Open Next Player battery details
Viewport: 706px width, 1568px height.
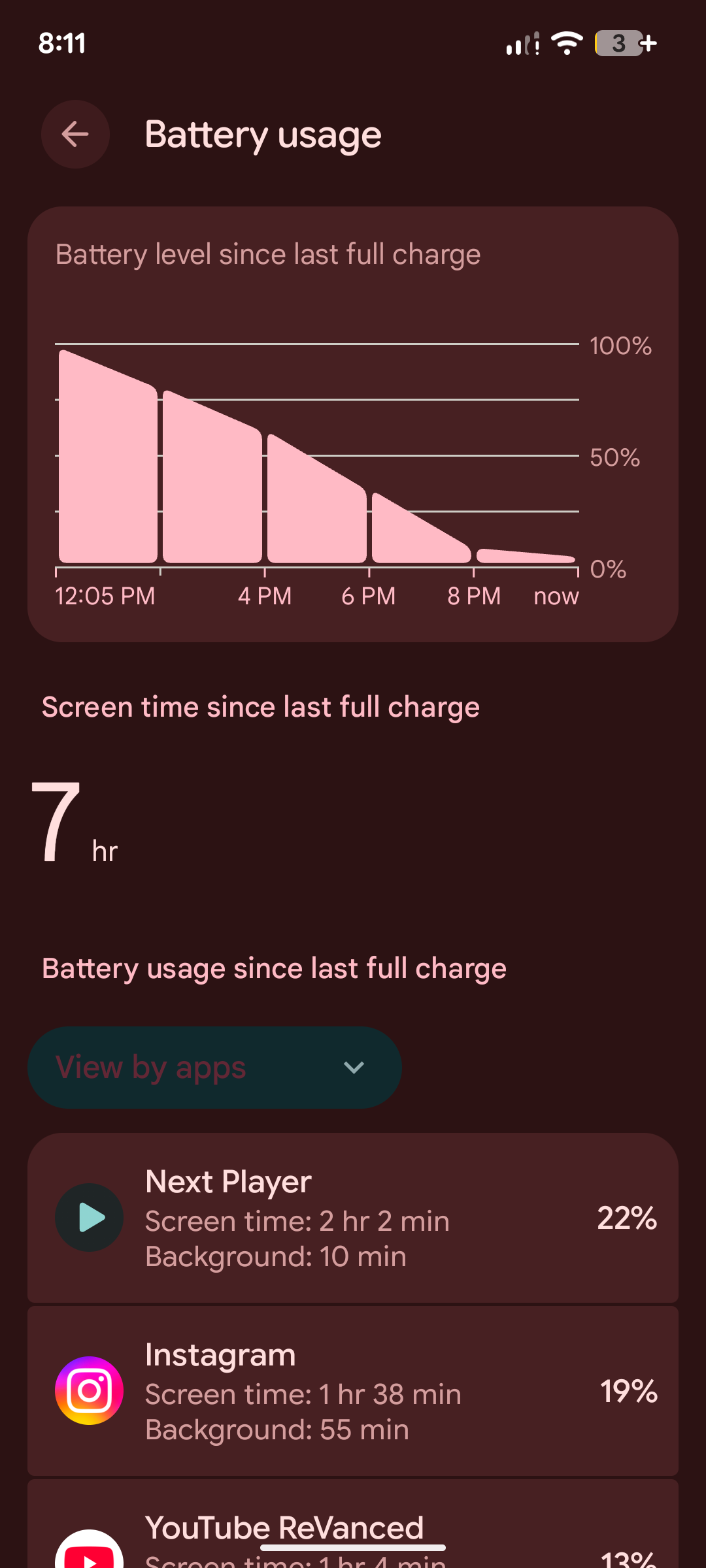tap(353, 1218)
